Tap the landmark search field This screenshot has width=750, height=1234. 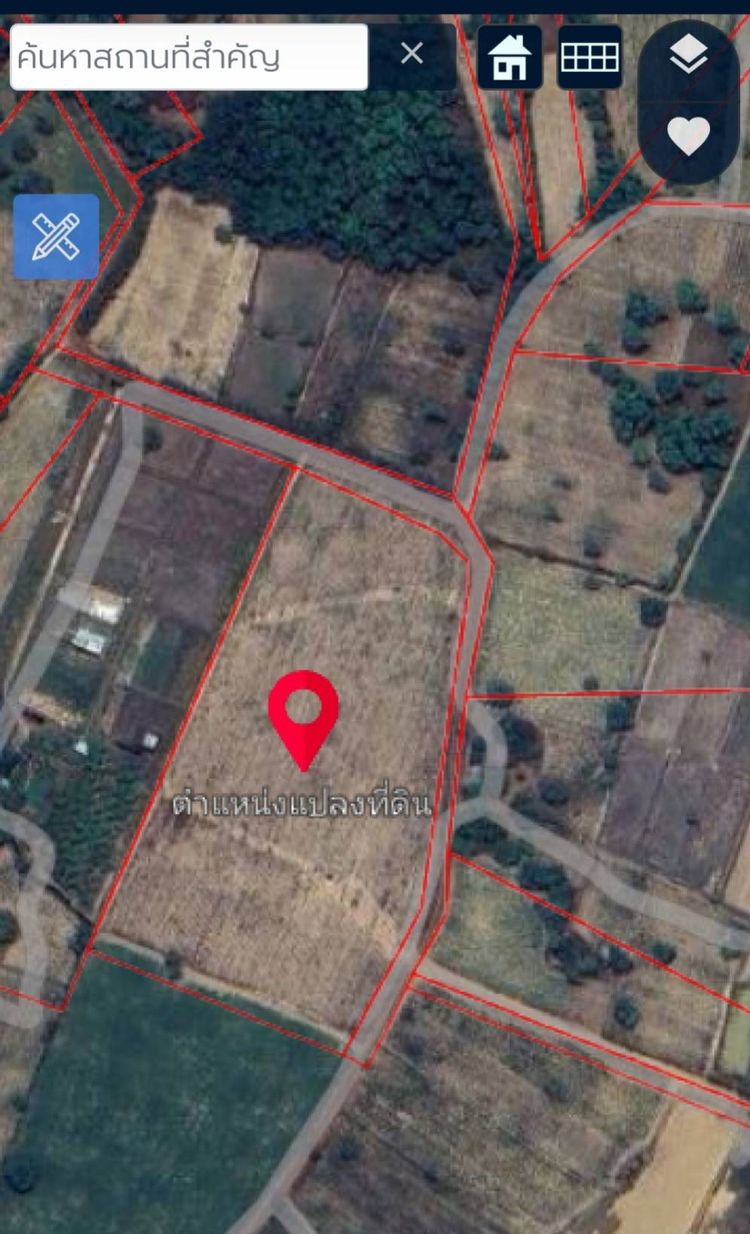click(188, 57)
